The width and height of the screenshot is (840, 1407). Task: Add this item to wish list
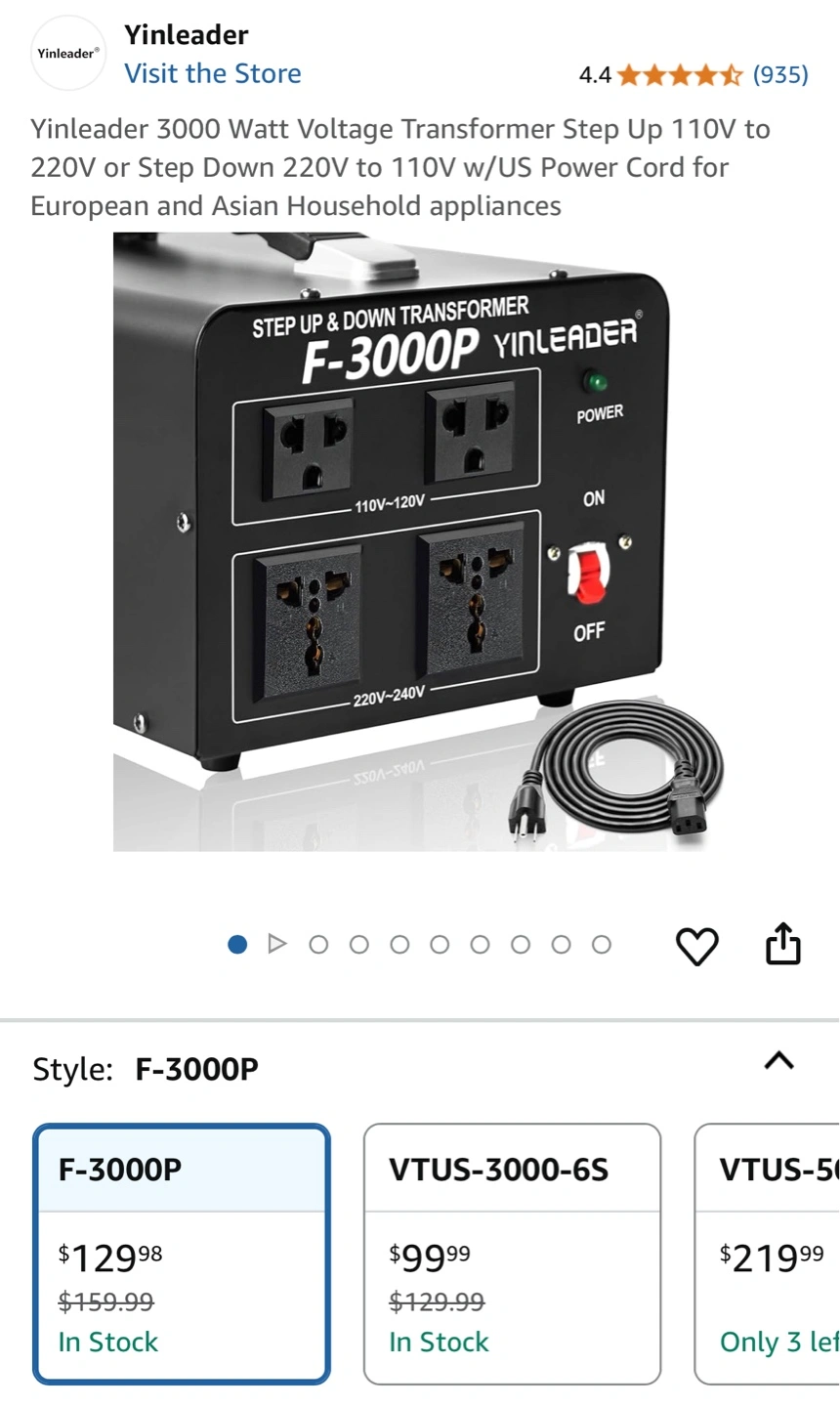697,946
